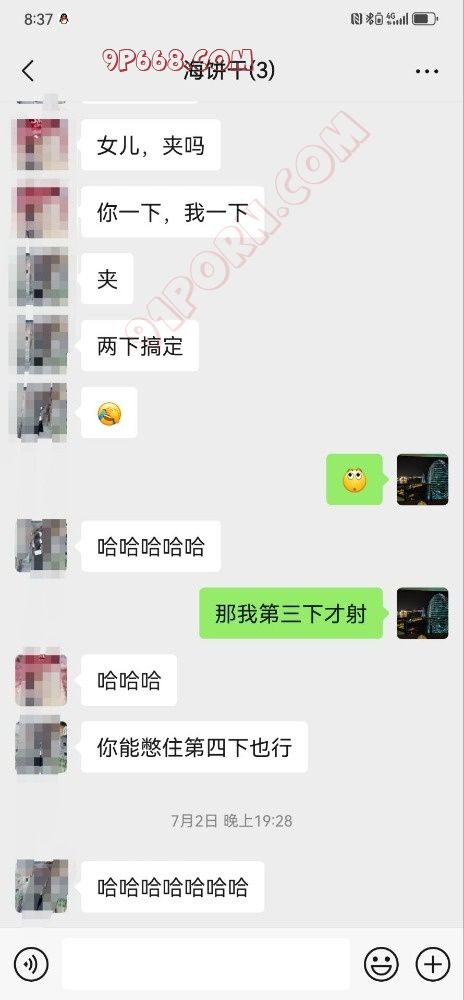Viewport: 464px width, 1000px height.
Task: Go back from the group chat
Action: tap(27, 71)
